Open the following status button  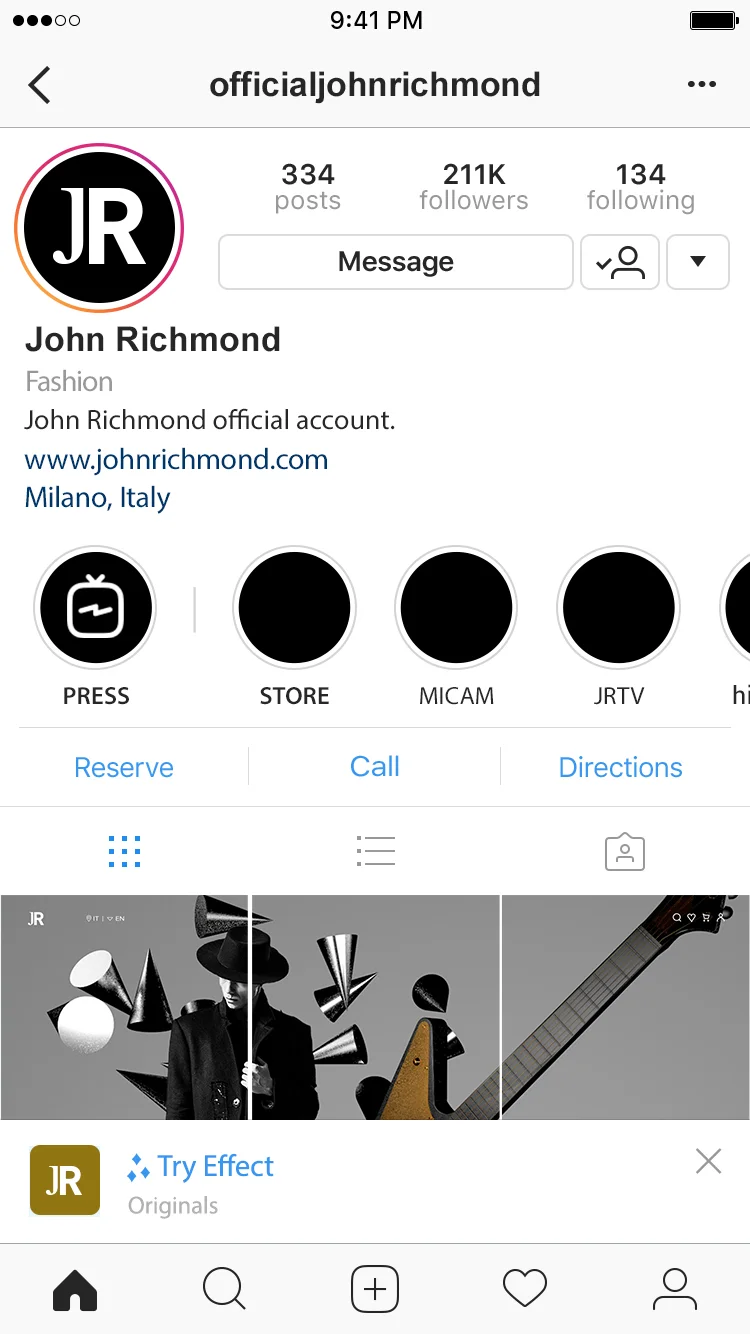620,262
